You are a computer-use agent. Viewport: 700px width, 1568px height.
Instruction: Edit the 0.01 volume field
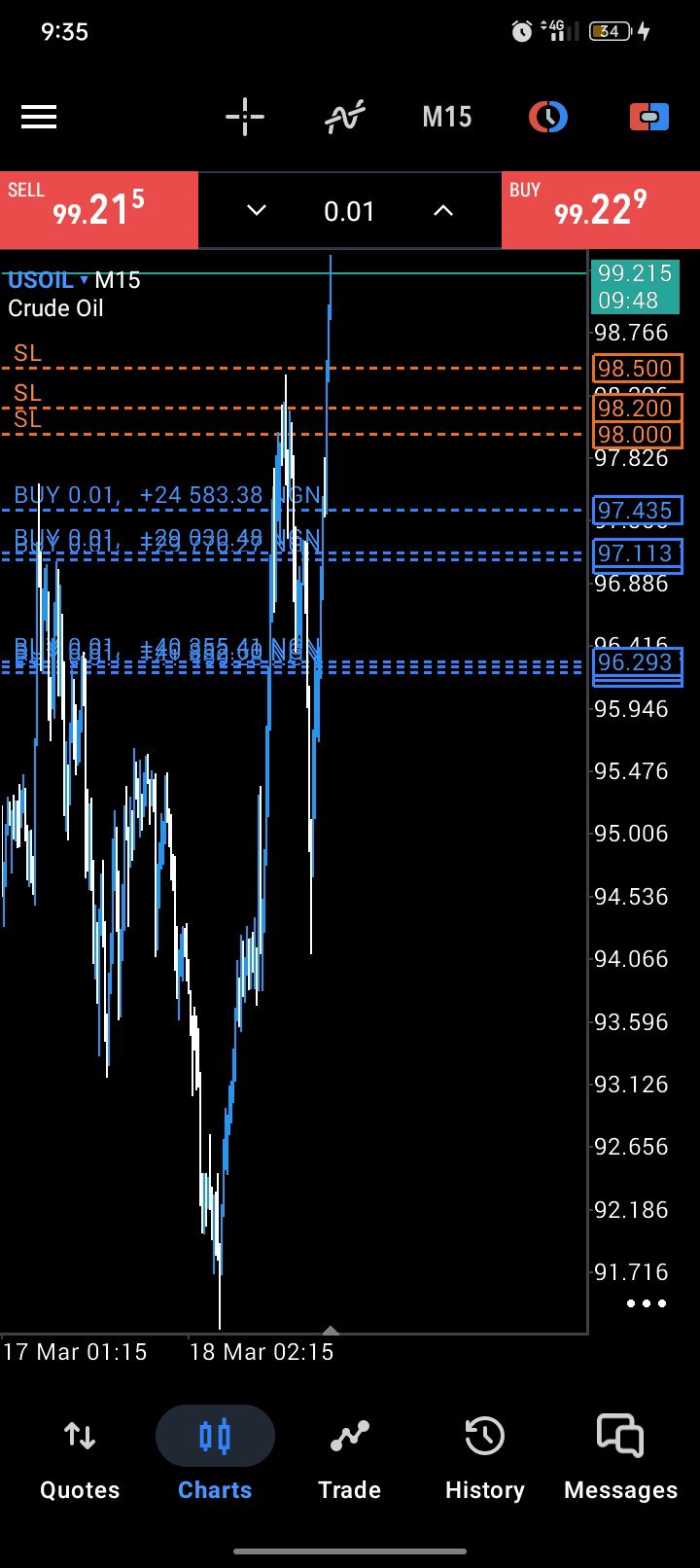click(349, 211)
